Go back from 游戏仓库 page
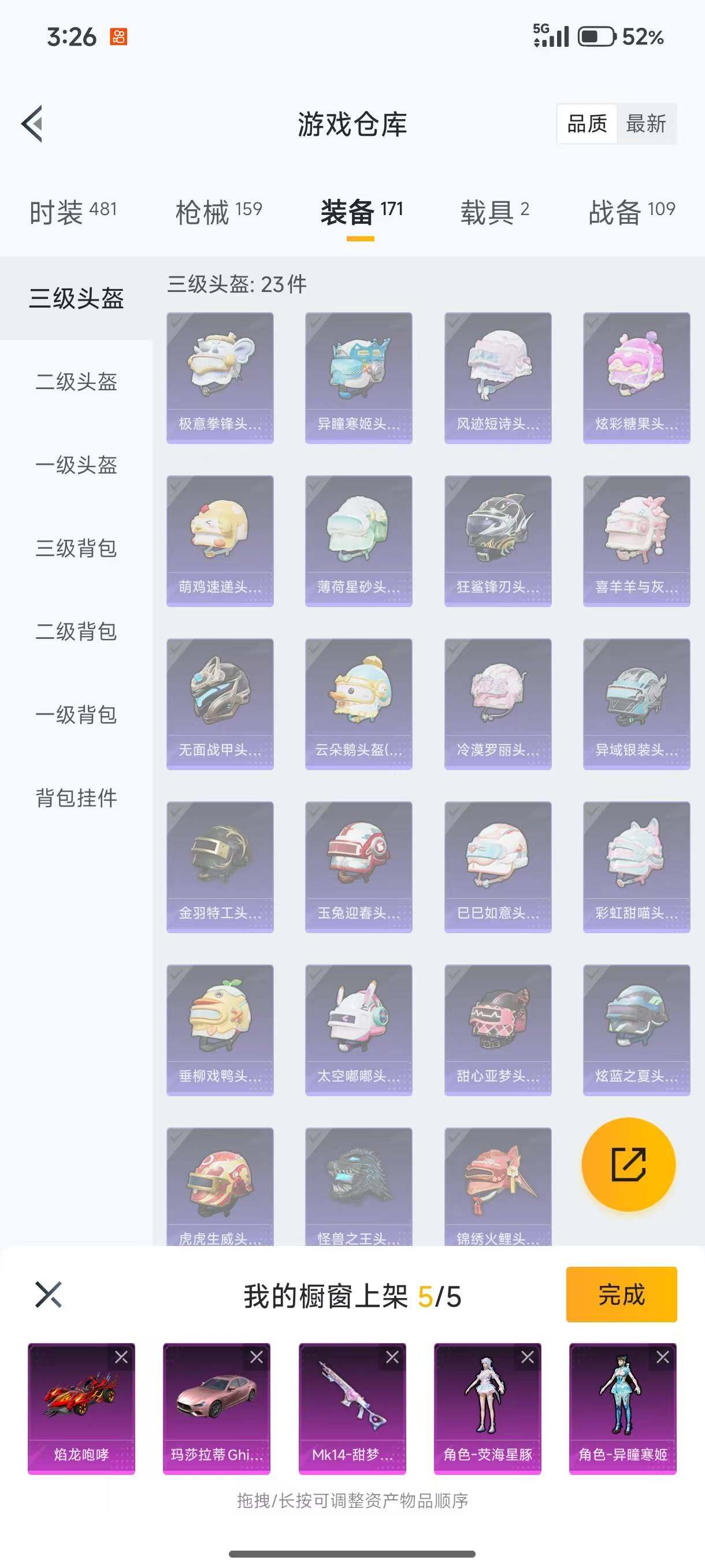This screenshot has height=1568, width=705. [x=33, y=124]
